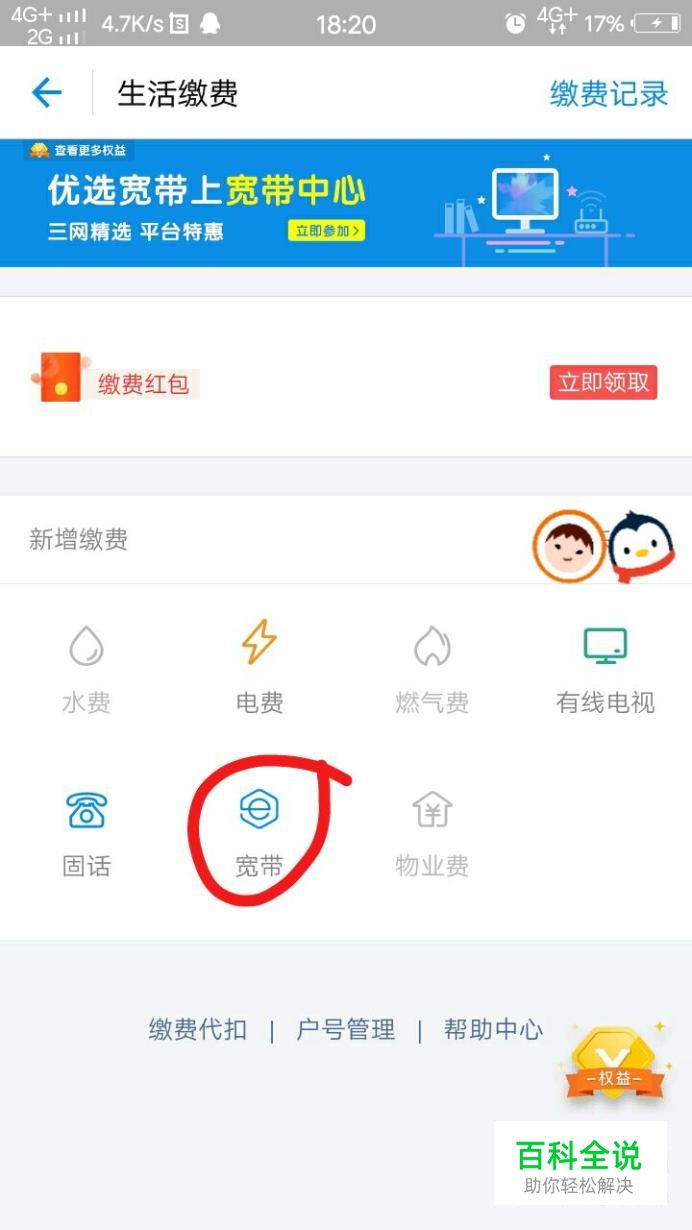This screenshot has width=692, height=1230.
Task: Choose 宽带 broadband payment
Action: click(259, 833)
